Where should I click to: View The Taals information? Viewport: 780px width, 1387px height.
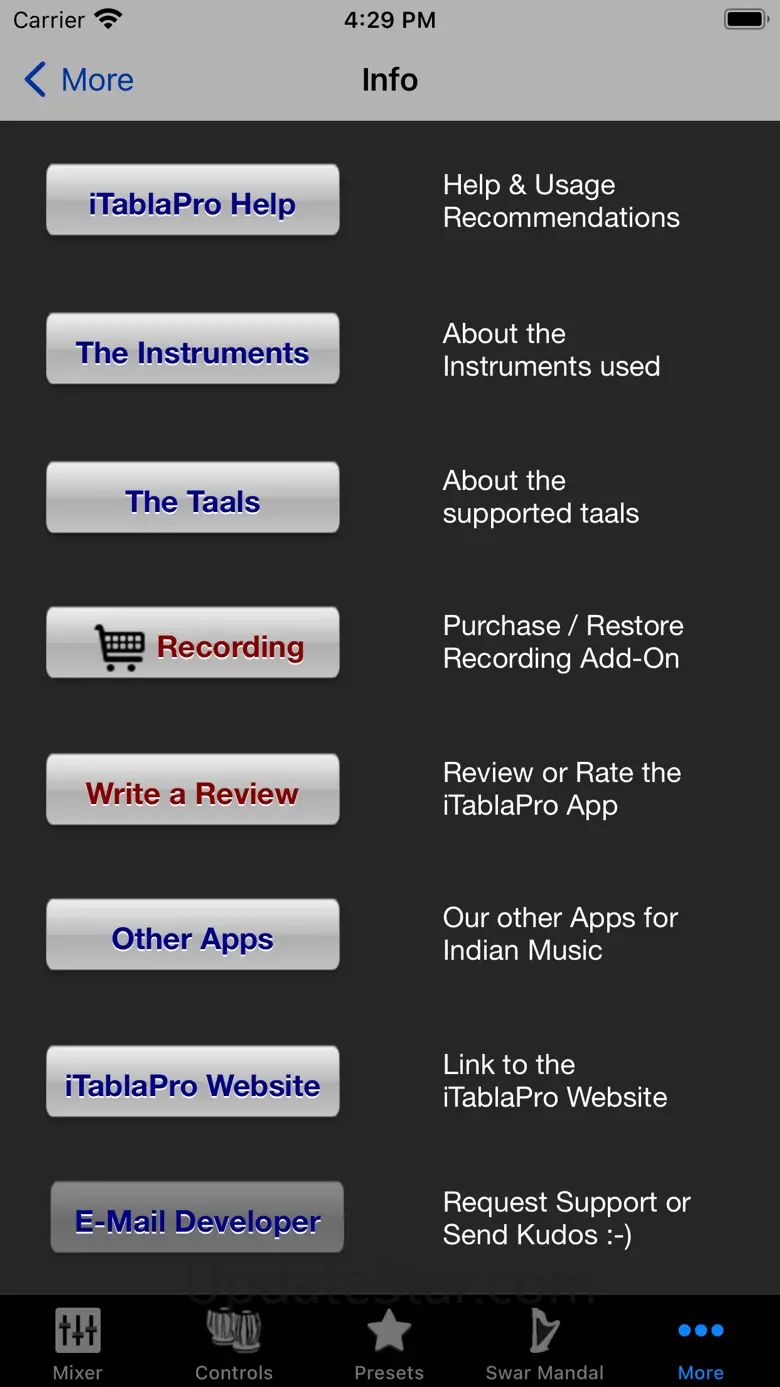click(x=193, y=498)
